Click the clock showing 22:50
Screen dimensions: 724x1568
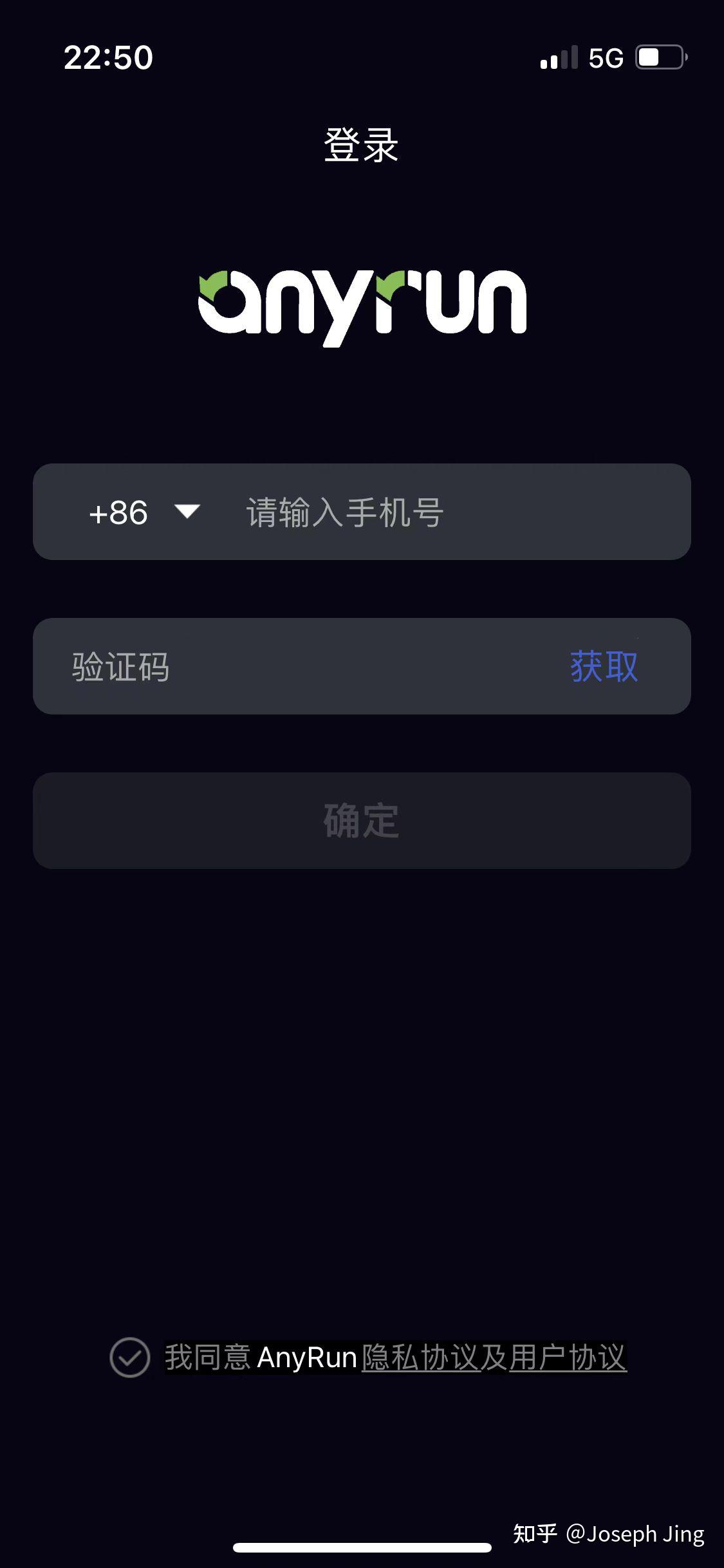coord(109,58)
